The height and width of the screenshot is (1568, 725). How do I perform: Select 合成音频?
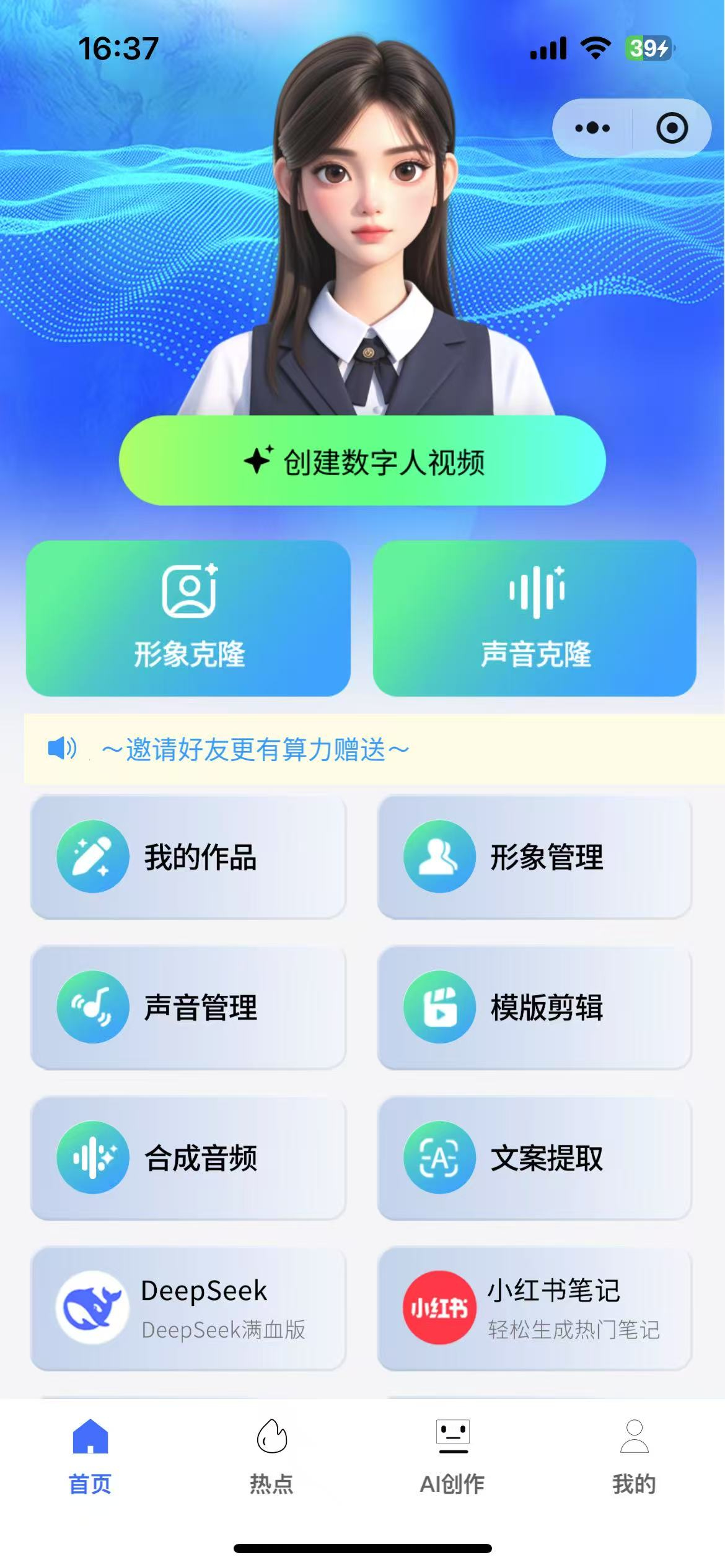188,1157
